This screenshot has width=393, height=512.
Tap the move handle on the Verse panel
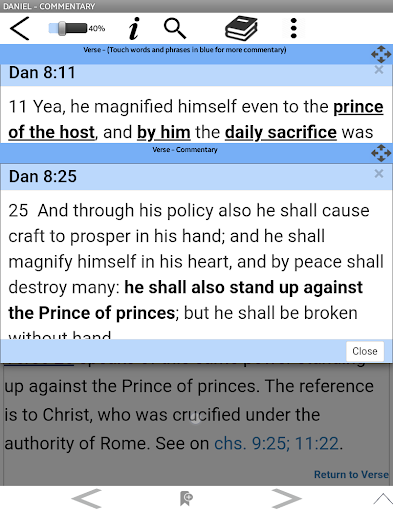click(381, 54)
